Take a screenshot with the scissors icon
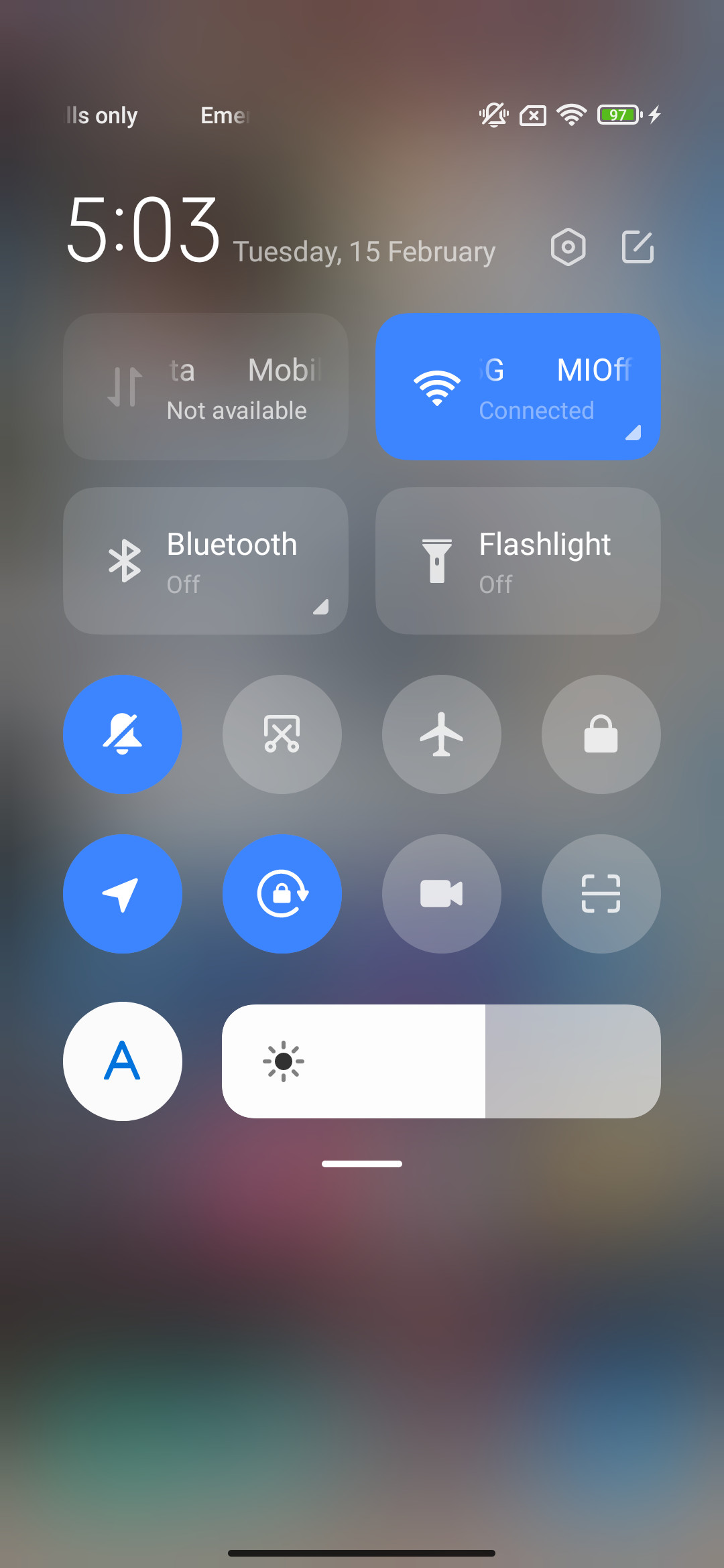The height and width of the screenshot is (1568, 724). click(x=282, y=734)
